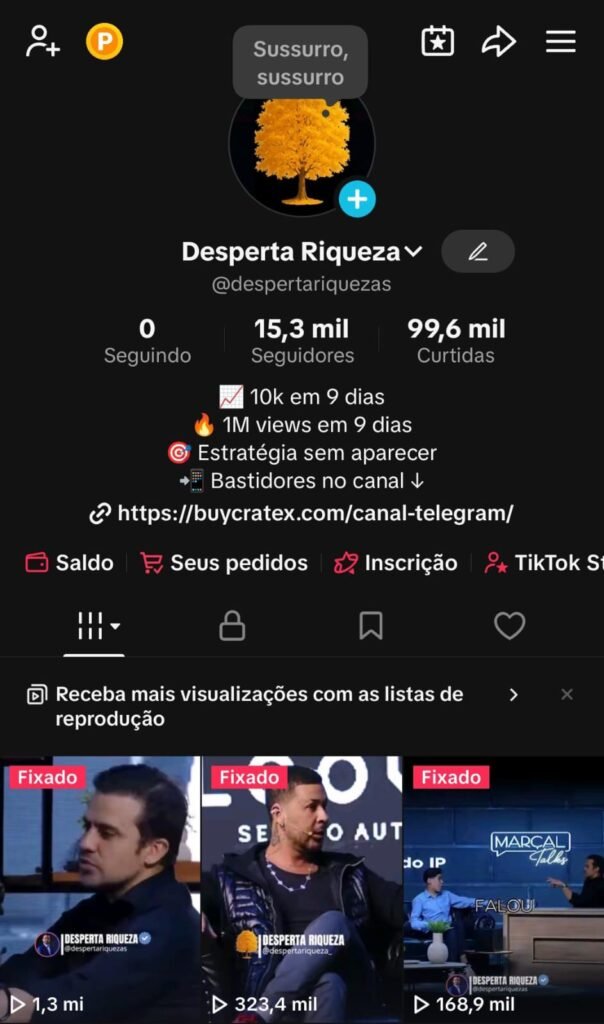This screenshot has width=604, height=1024.
Task: Tap the blue plus on the avatar
Action: pos(357,200)
